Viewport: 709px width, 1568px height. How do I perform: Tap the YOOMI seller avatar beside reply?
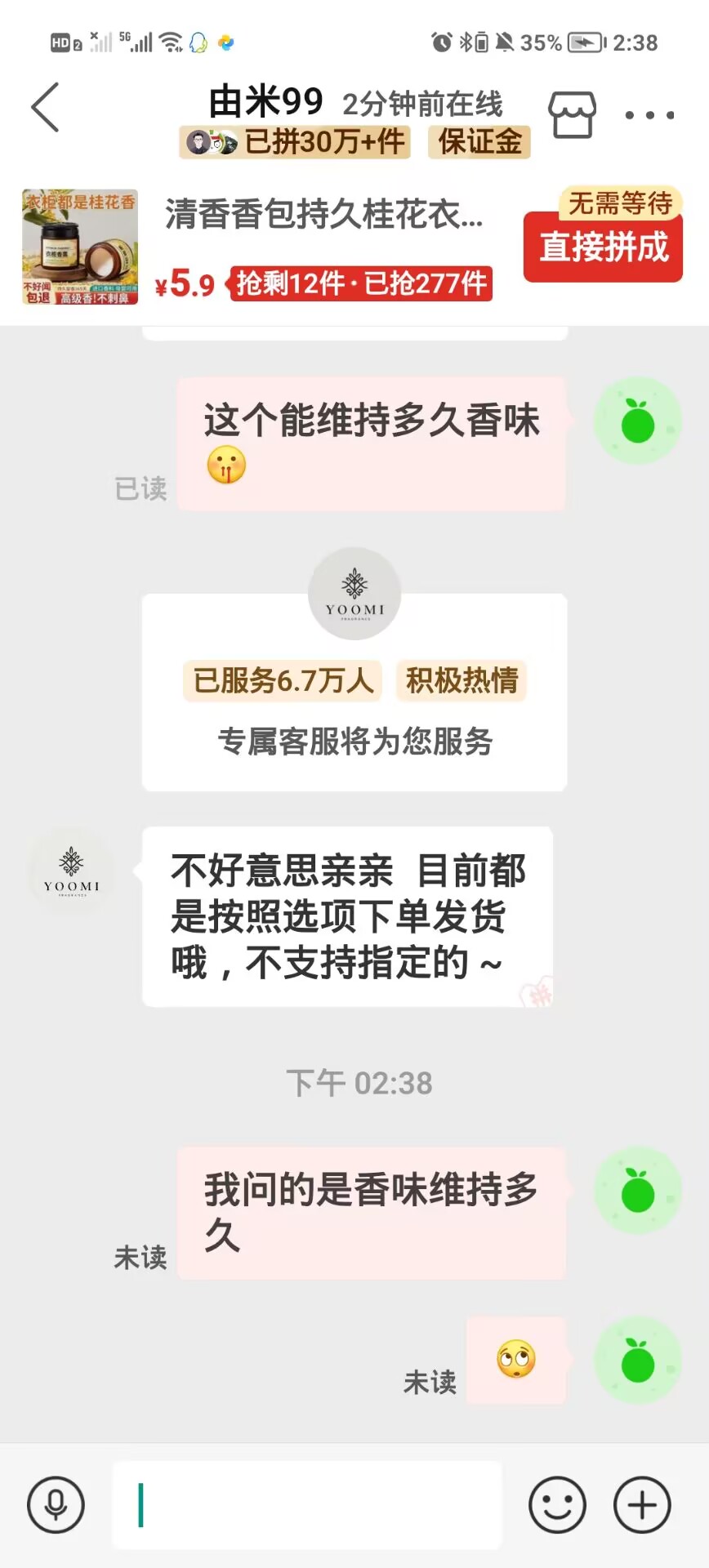[72, 871]
